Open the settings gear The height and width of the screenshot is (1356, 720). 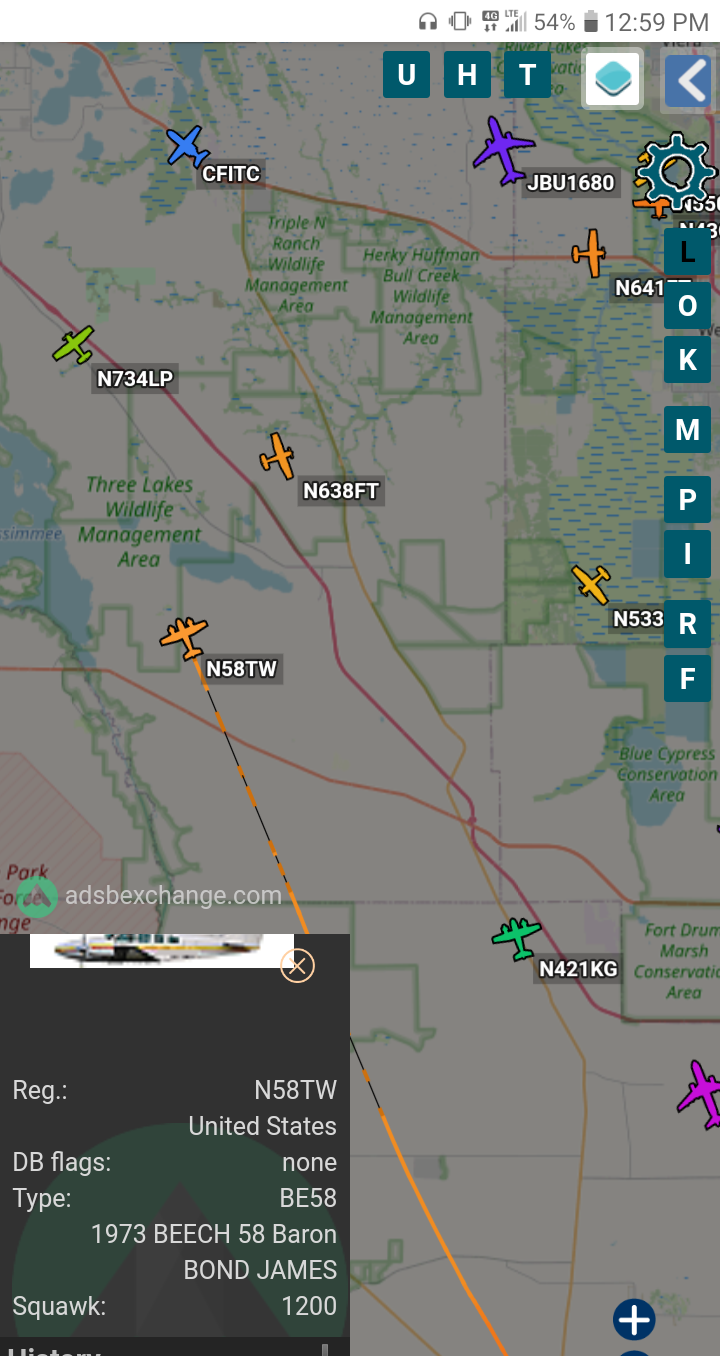[676, 172]
